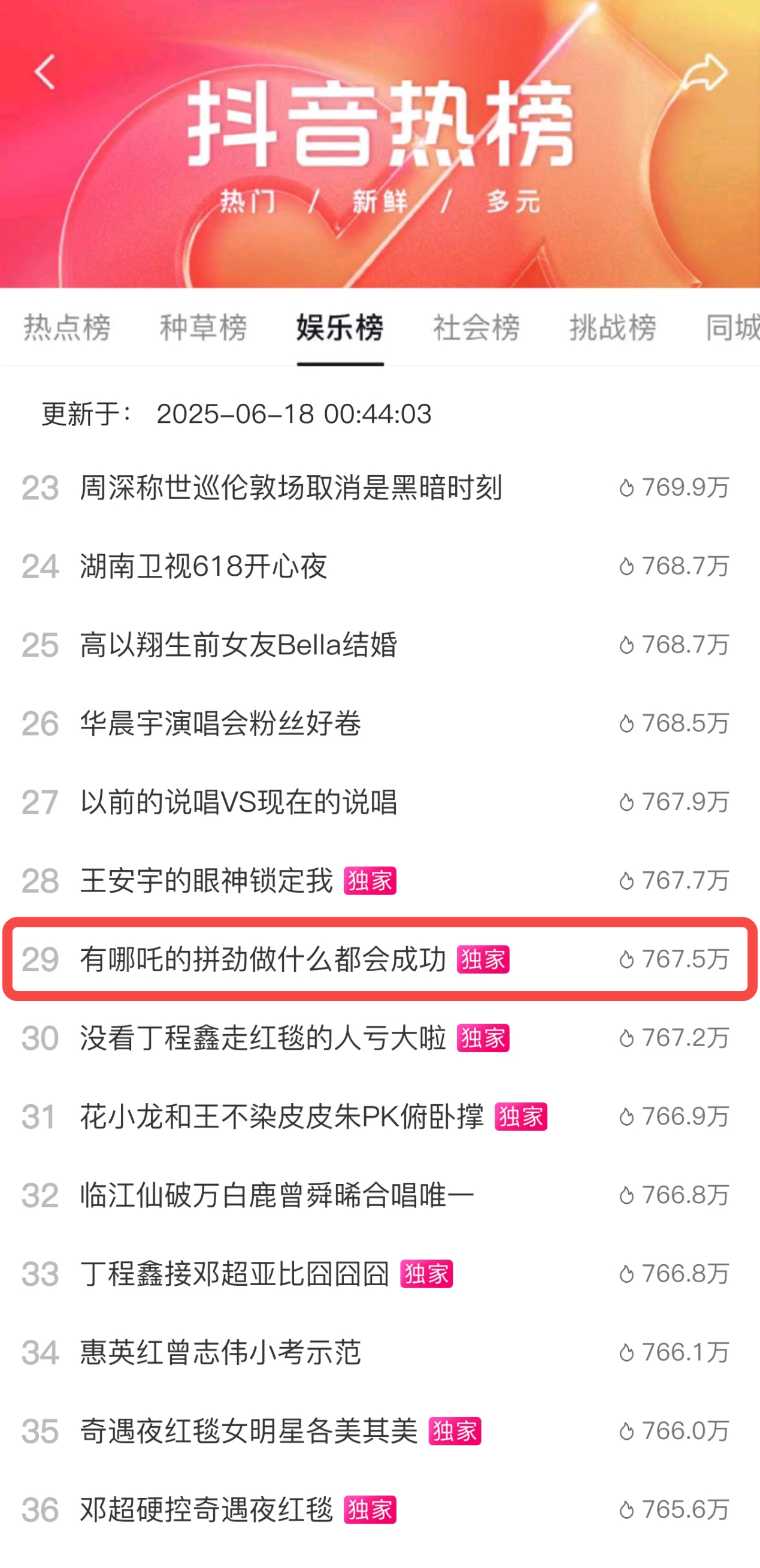This screenshot has width=760, height=1568.
Task: Open topic 以前的说唱VS现在的说唱
Action: (238, 802)
